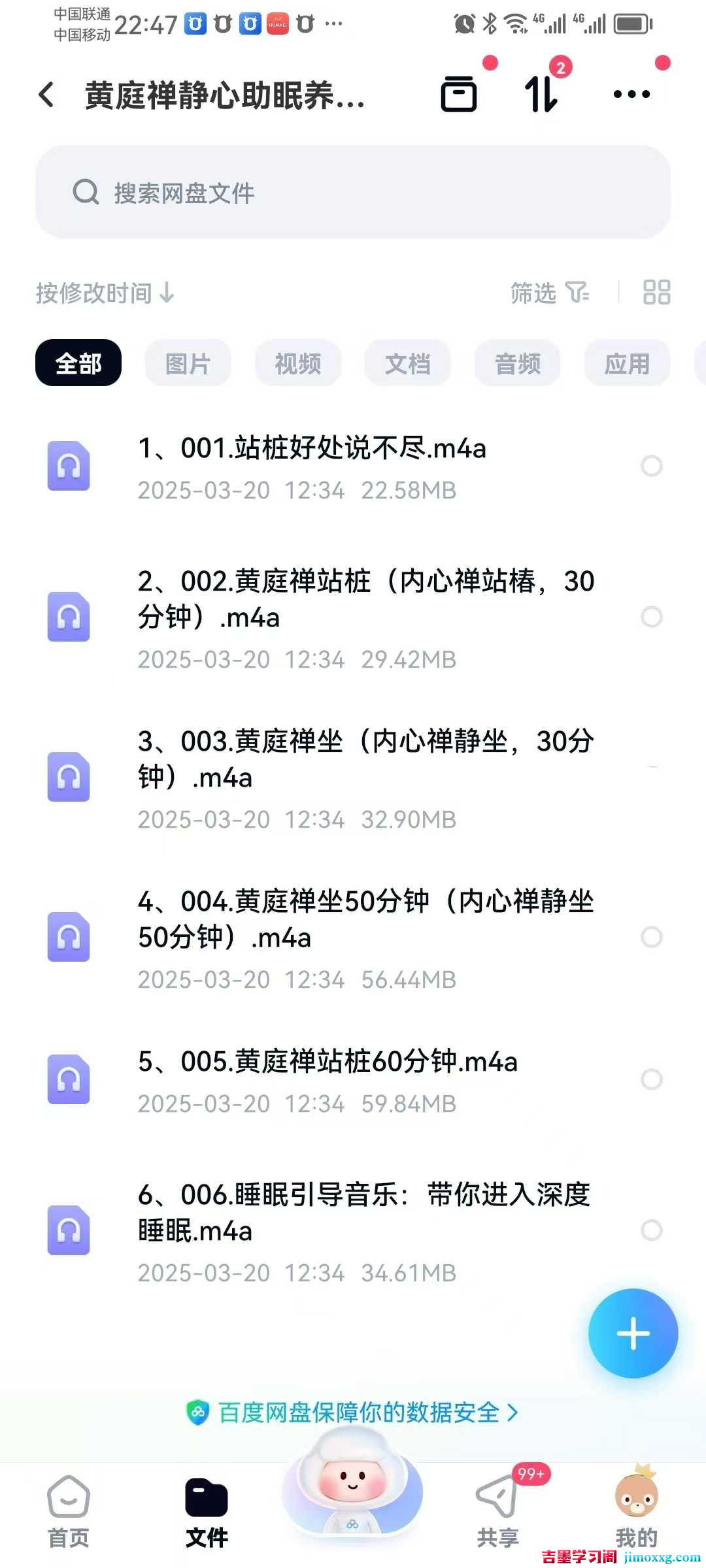Tap the file transfer arrows icon
The height and width of the screenshot is (1568, 706).
tap(541, 94)
